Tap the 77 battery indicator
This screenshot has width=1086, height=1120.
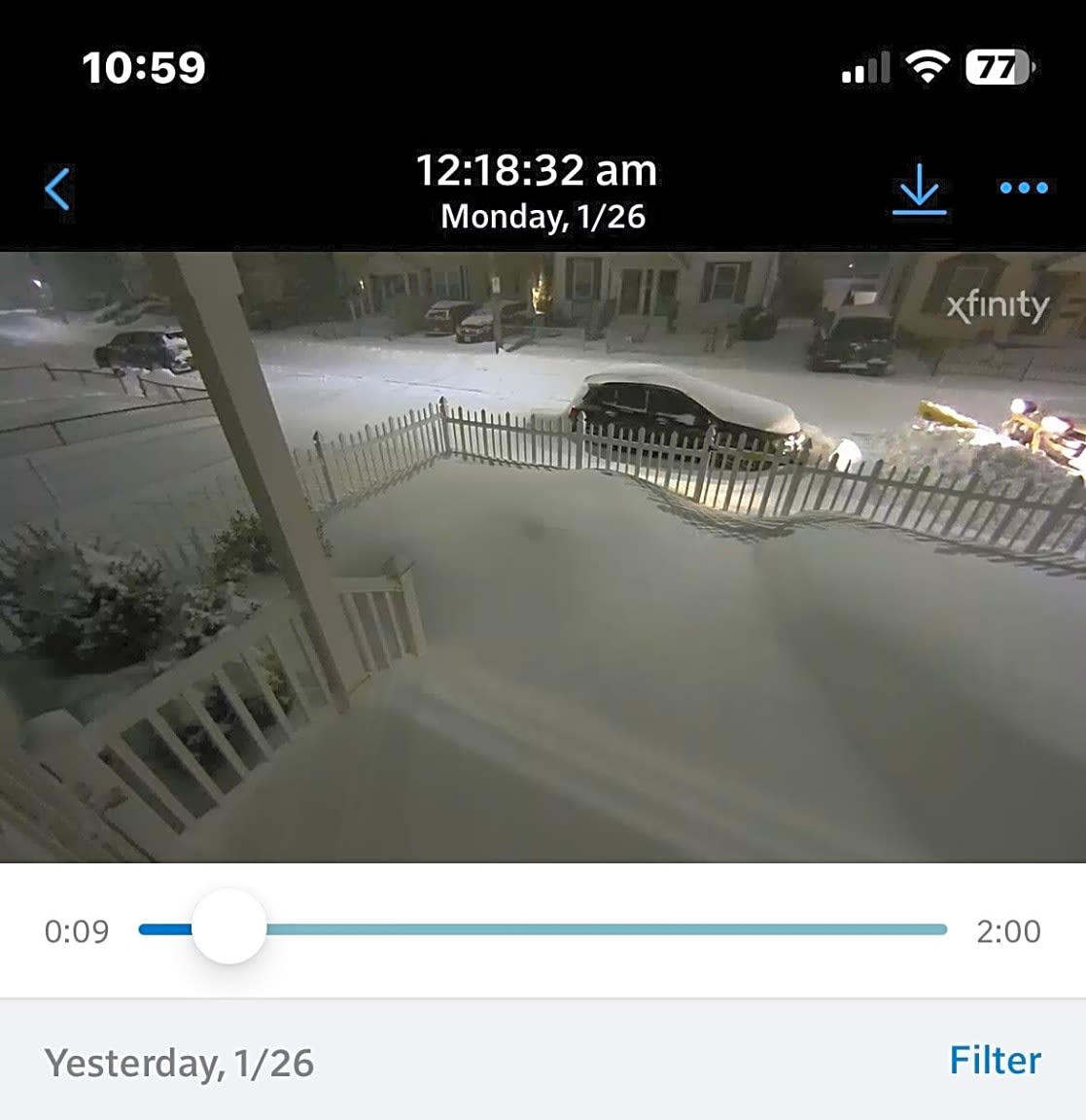997,65
